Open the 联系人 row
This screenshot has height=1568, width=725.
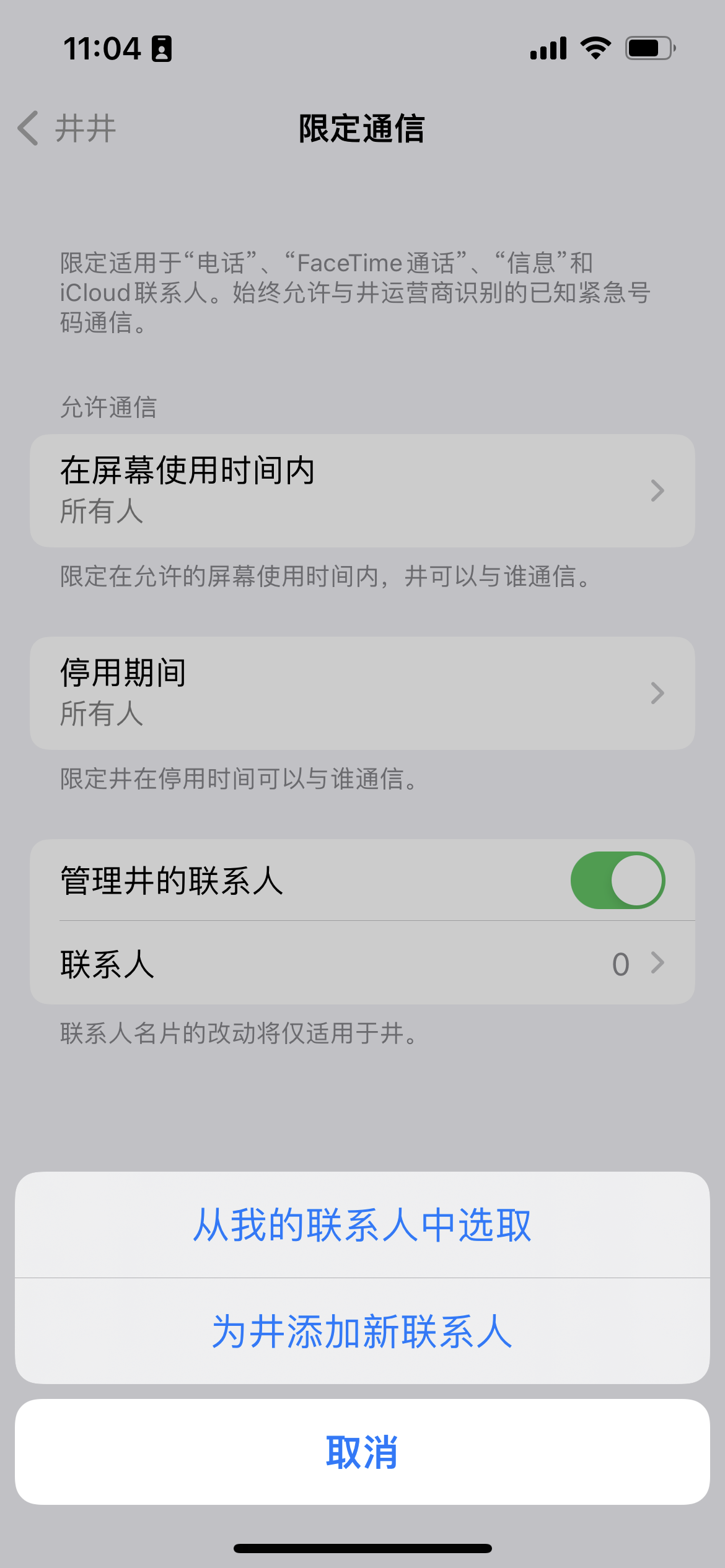[x=362, y=964]
